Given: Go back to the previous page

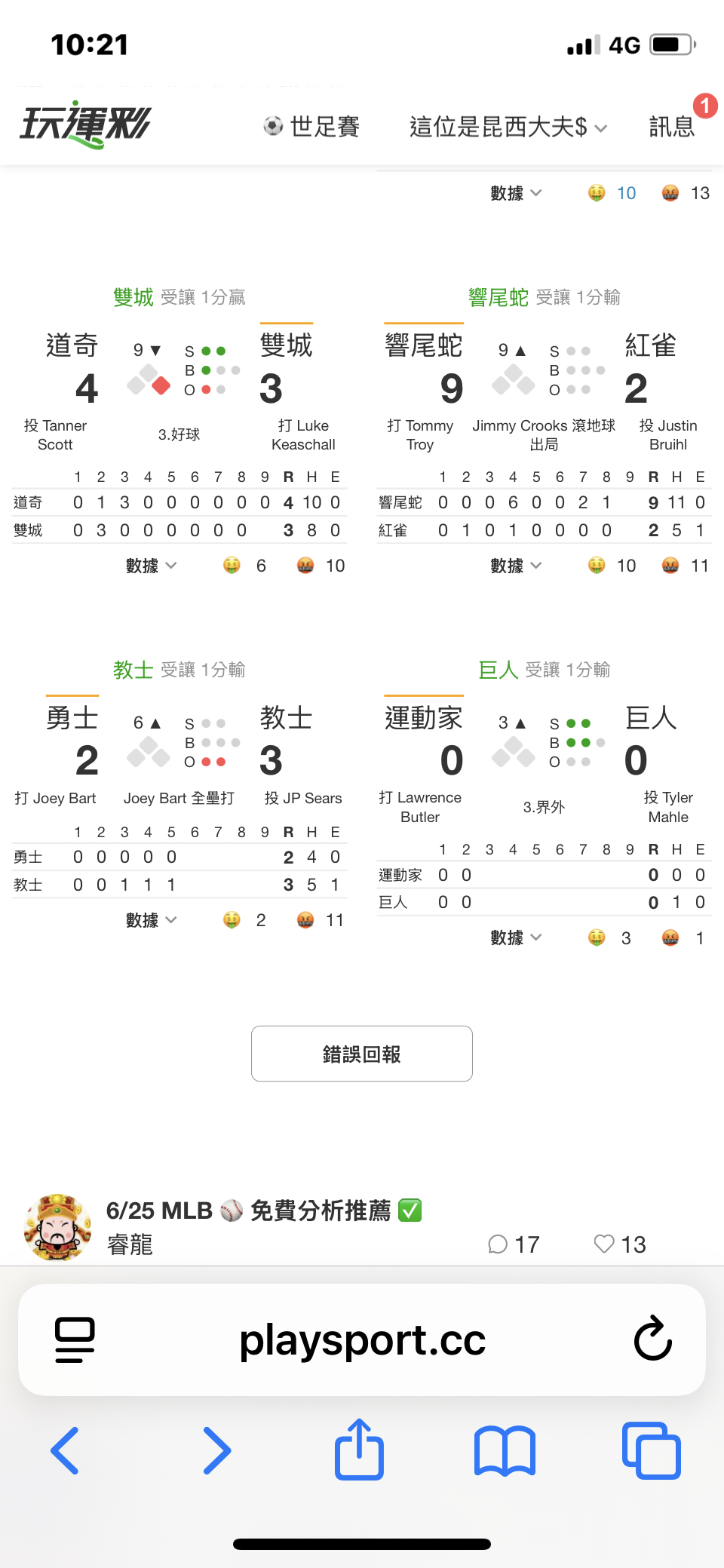Looking at the screenshot, I should (x=65, y=1450).
